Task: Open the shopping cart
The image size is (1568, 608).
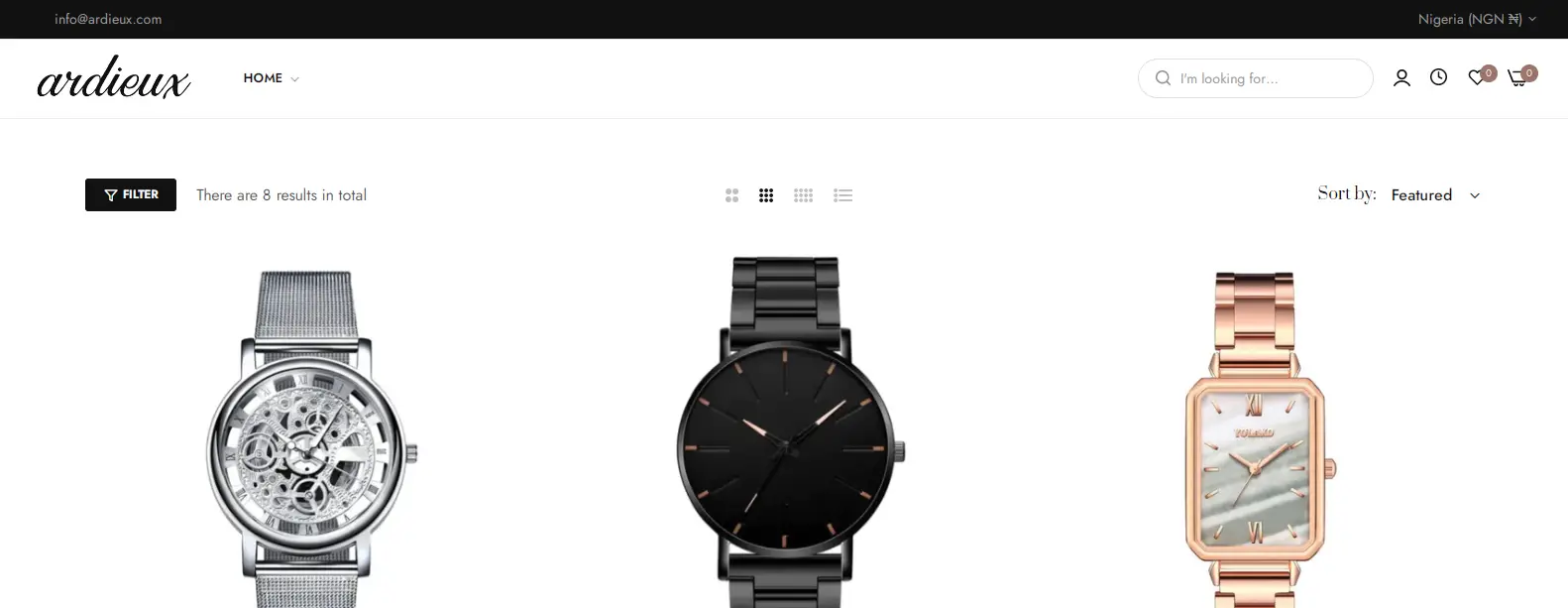Action: pyautogui.click(x=1517, y=77)
